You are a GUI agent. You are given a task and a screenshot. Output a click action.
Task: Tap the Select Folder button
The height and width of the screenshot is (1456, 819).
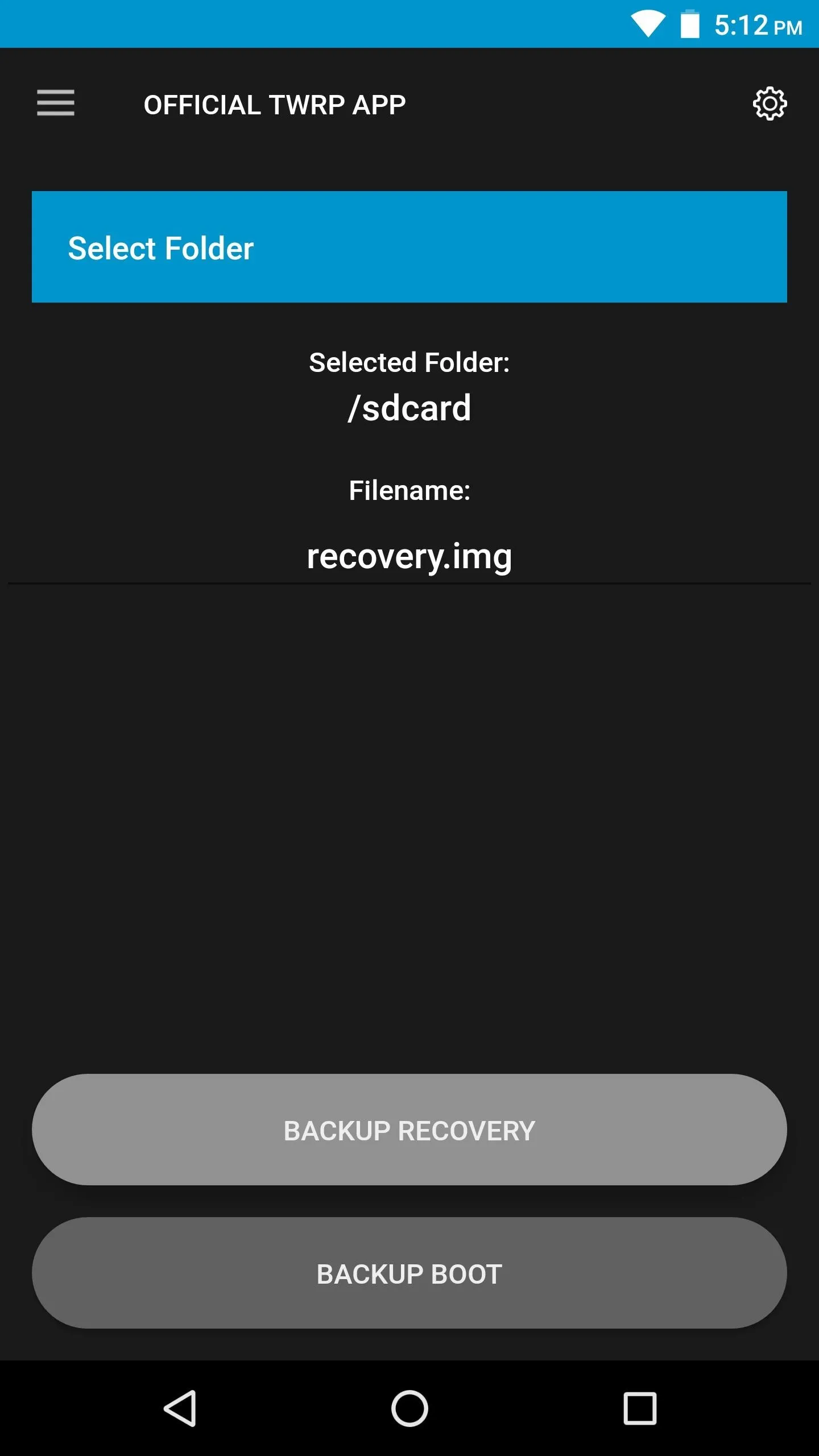(x=409, y=247)
